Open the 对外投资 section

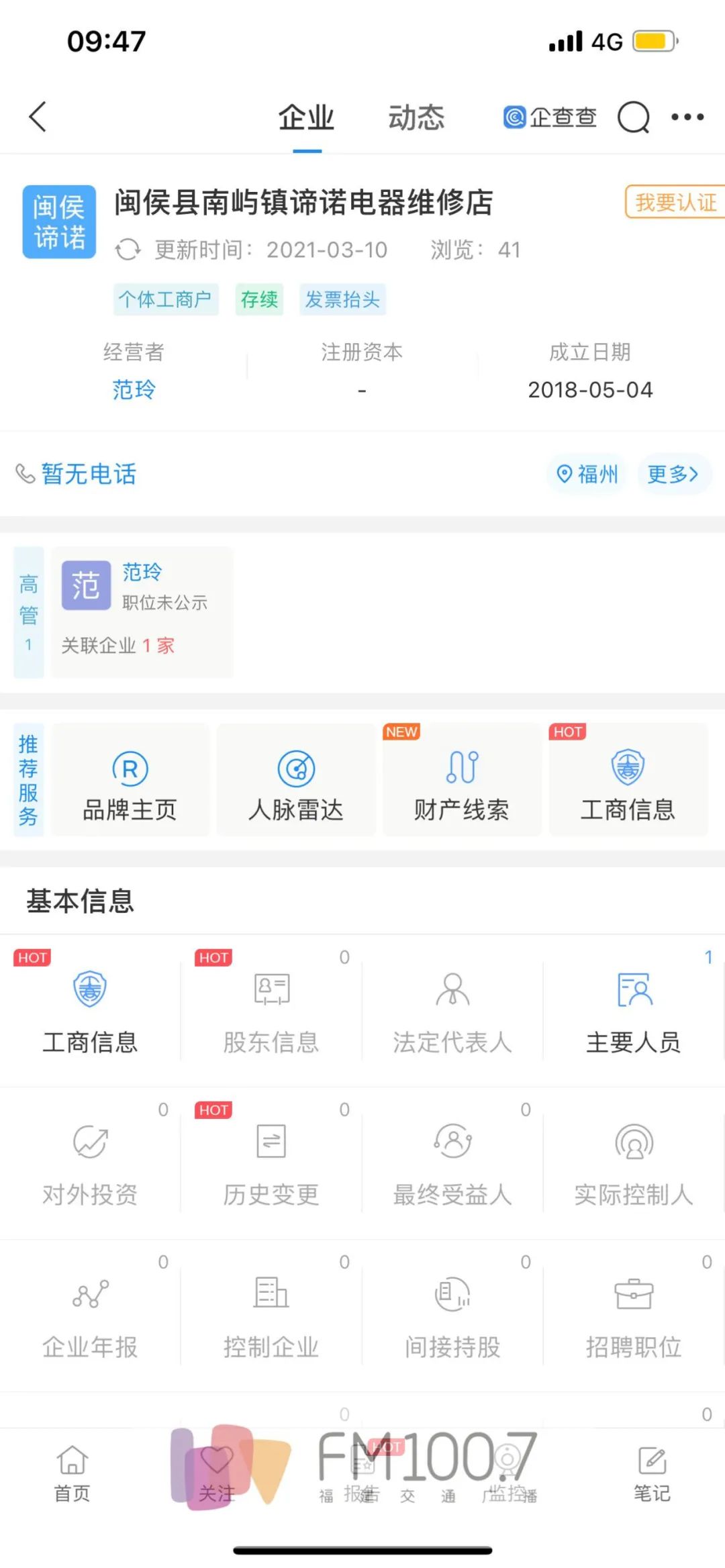(x=89, y=1161)
